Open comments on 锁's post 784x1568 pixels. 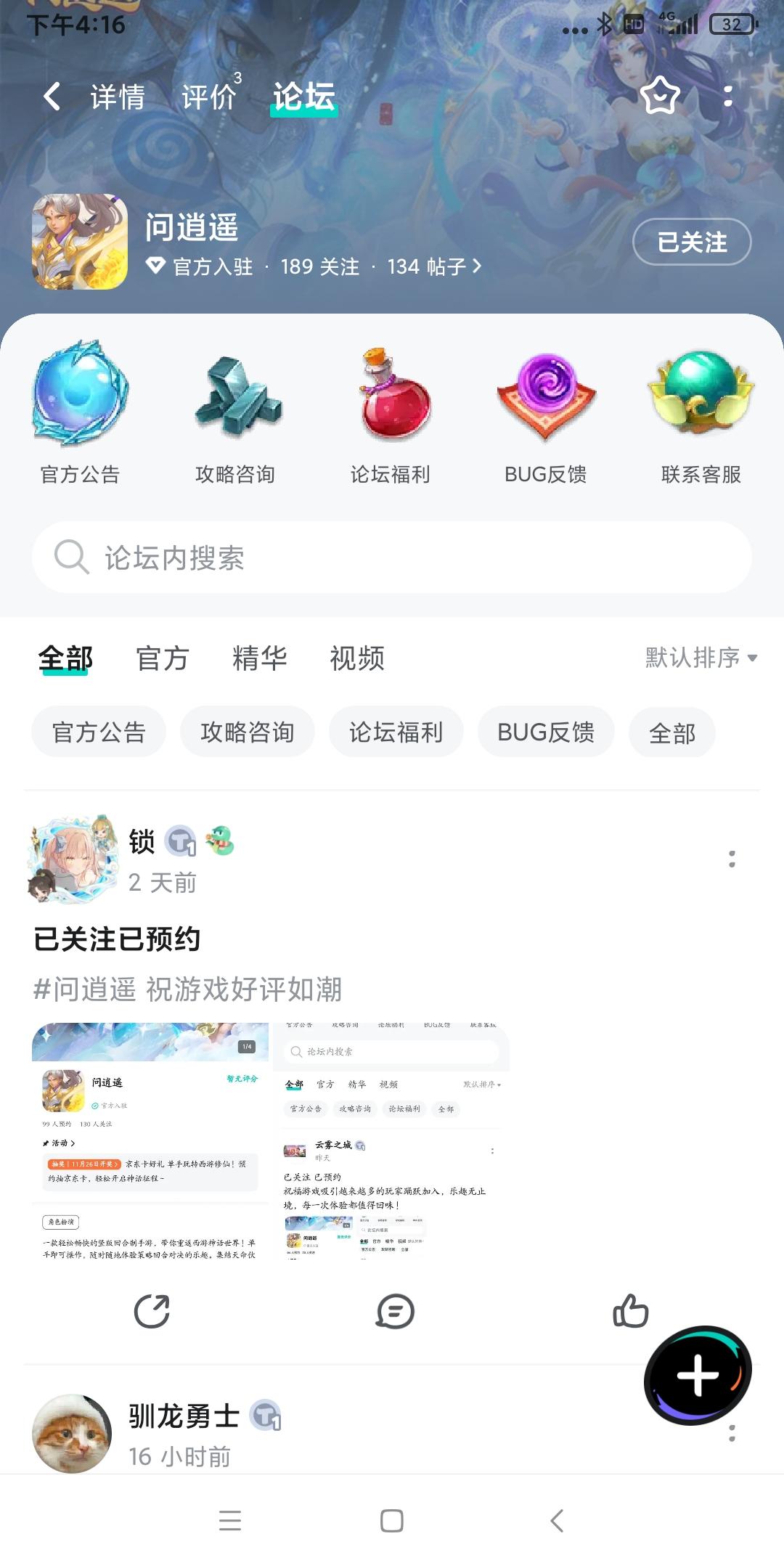coord(392,1312)
